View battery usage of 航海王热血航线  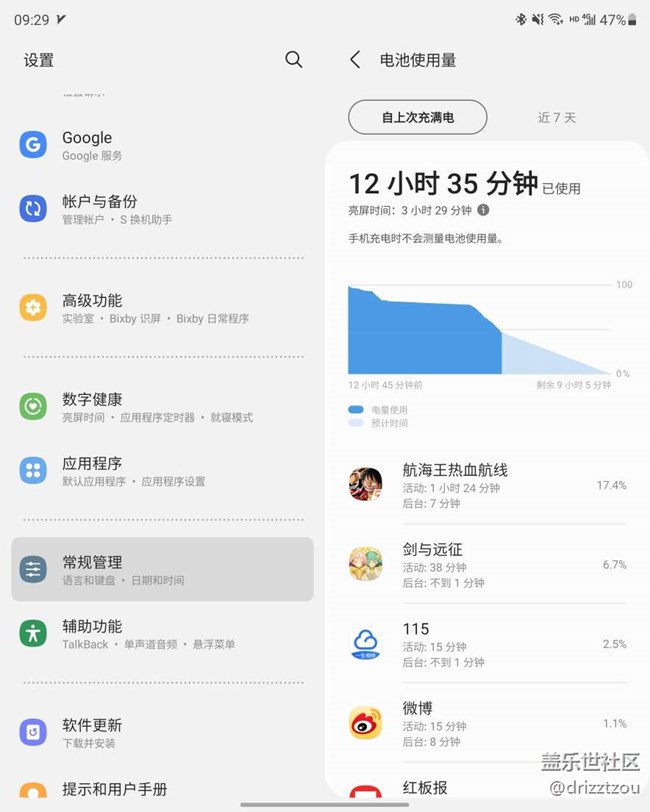coord(487,485)
